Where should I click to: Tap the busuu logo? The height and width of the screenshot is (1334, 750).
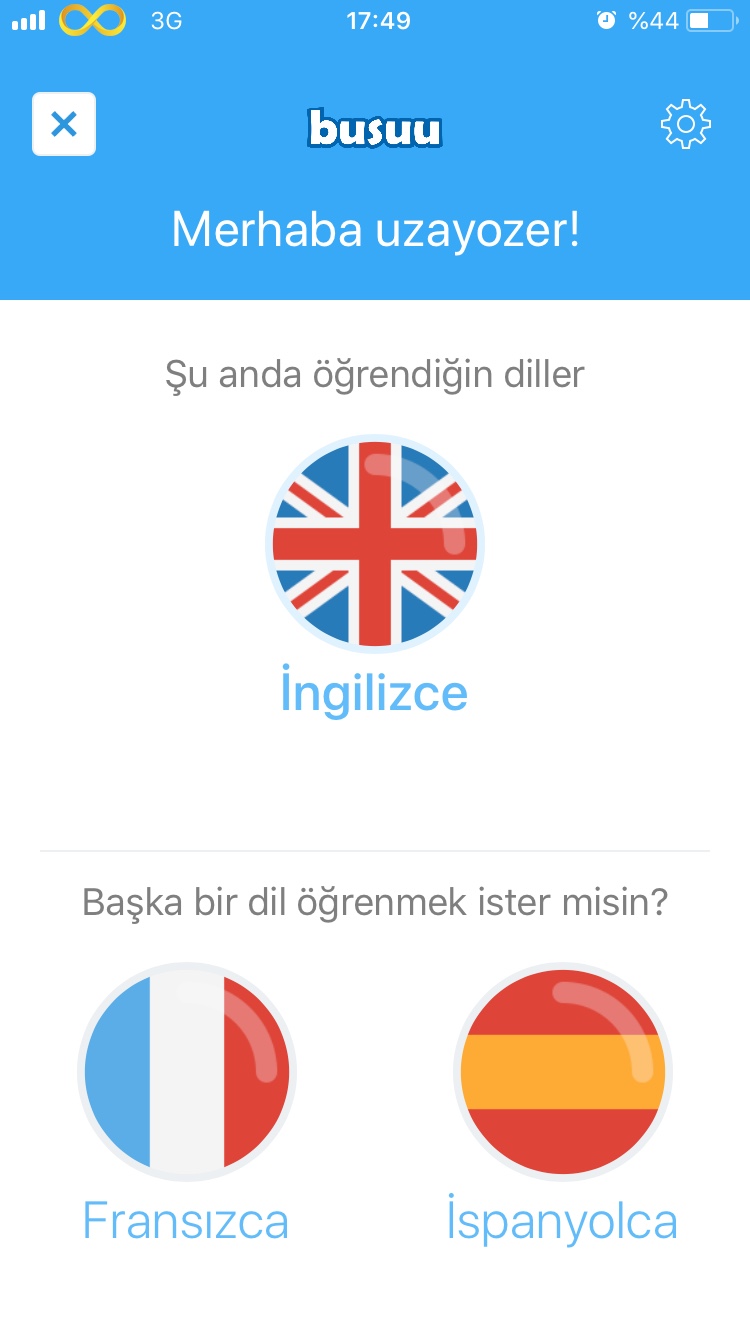374,128
